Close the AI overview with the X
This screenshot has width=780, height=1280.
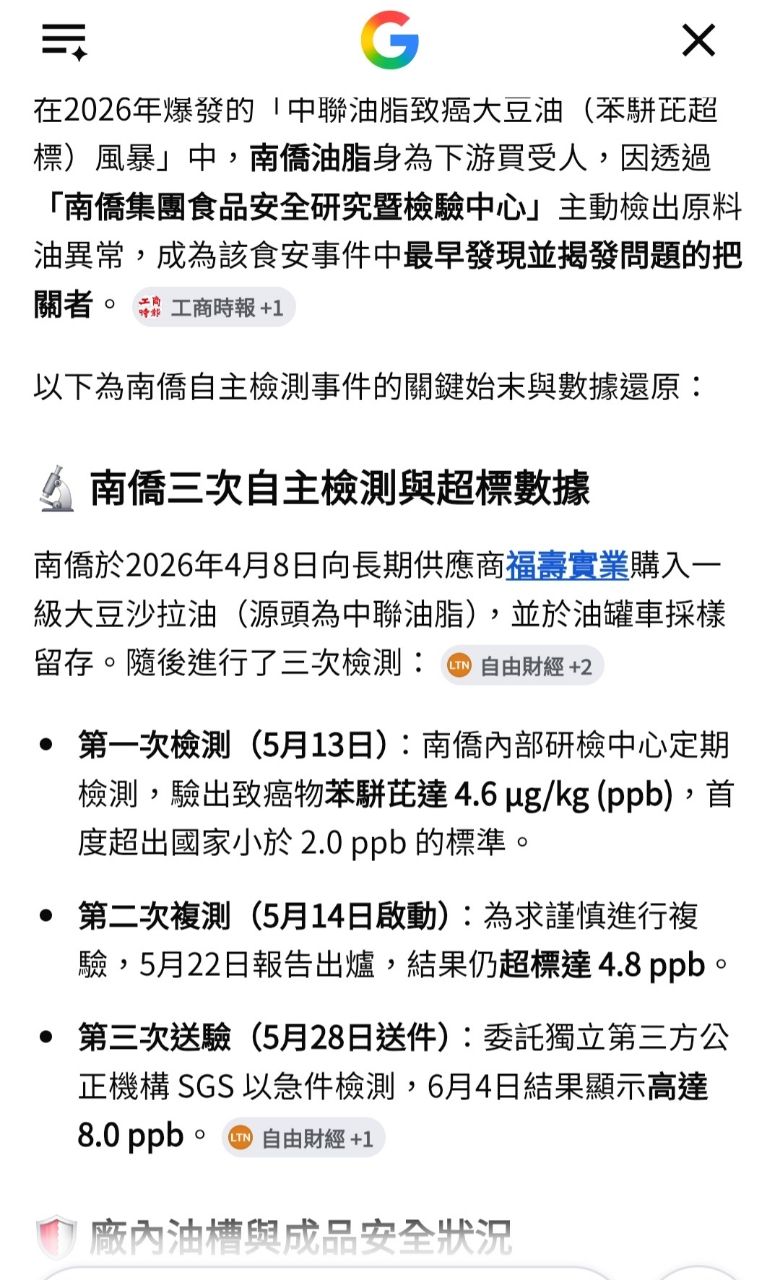[698, 40]
